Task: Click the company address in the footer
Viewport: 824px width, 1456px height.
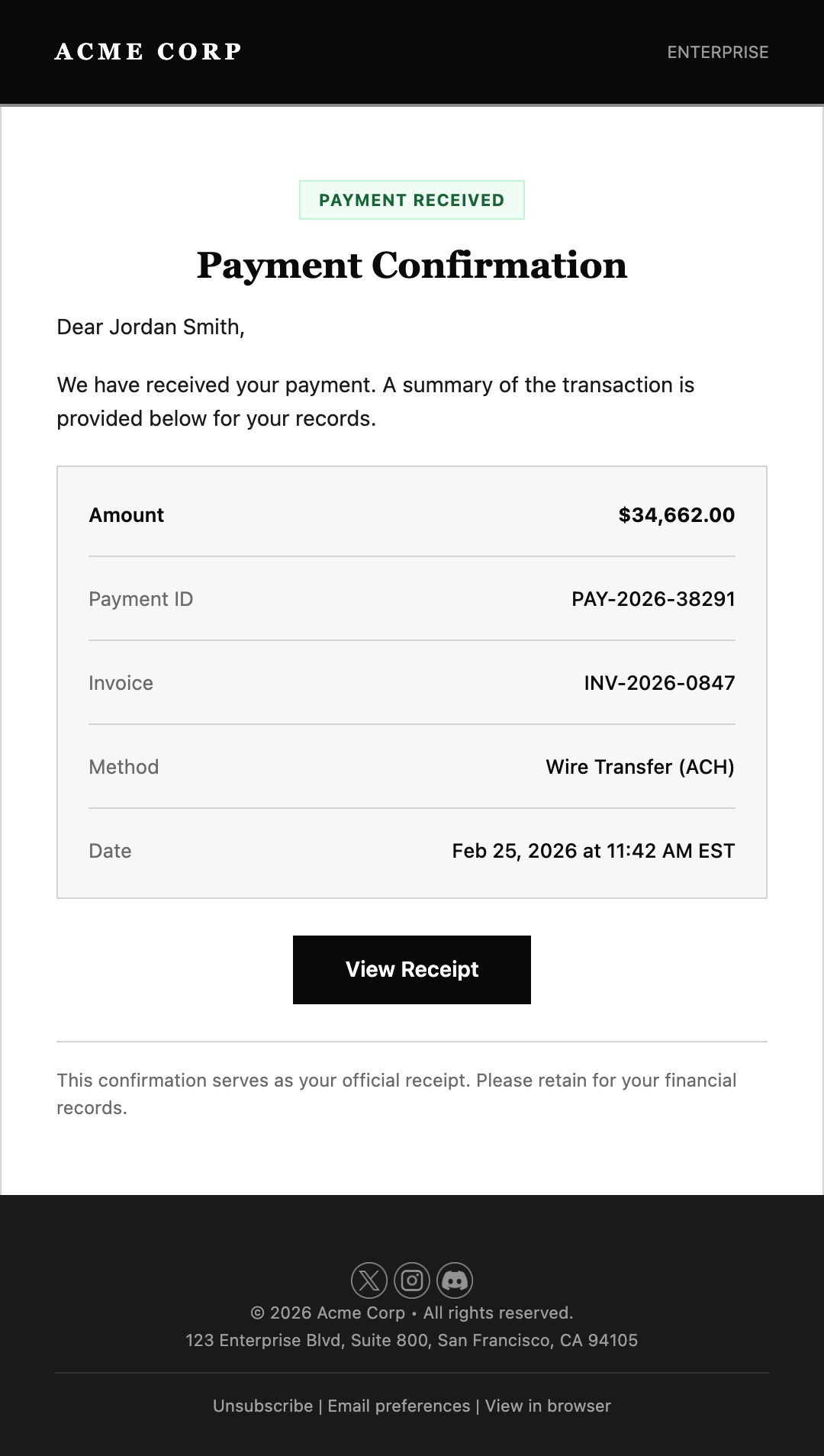Action: pos(411,1340)
